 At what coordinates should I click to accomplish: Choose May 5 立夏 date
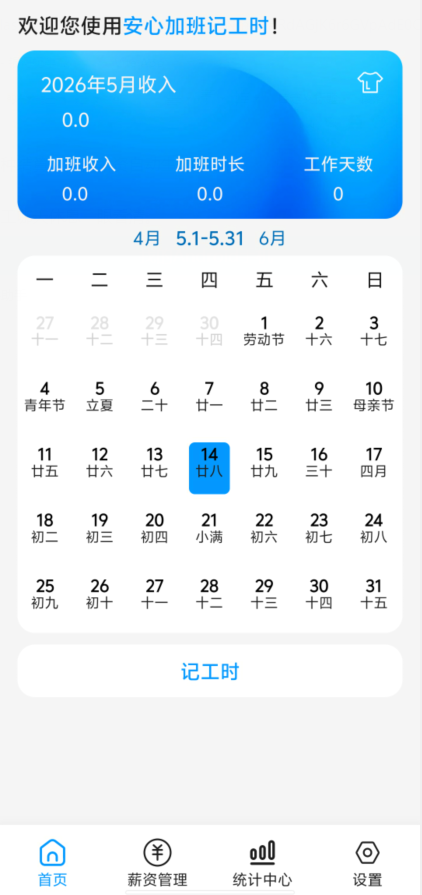coord(100,397)
